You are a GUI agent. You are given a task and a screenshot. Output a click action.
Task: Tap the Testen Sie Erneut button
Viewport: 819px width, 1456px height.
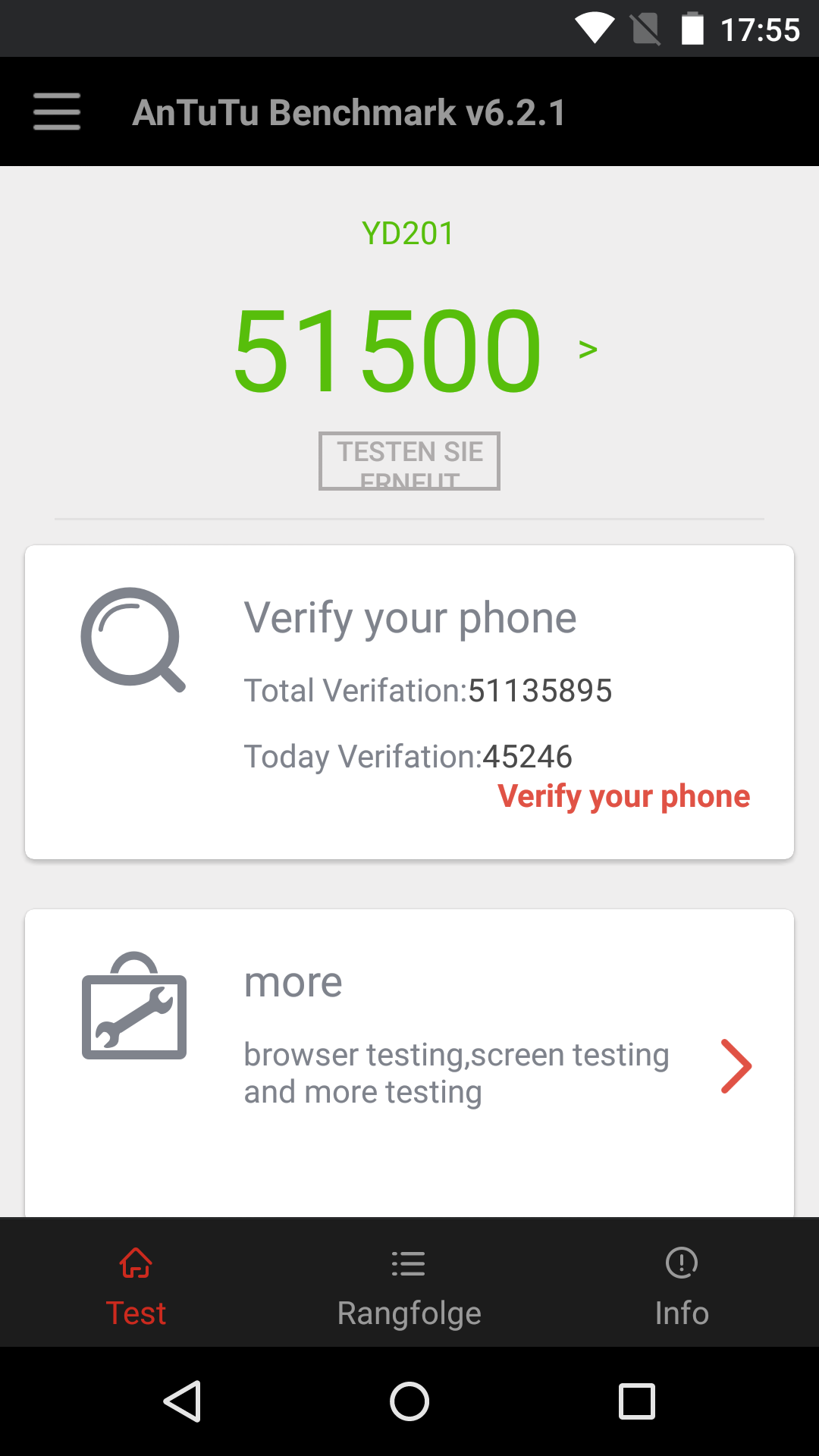409,461
